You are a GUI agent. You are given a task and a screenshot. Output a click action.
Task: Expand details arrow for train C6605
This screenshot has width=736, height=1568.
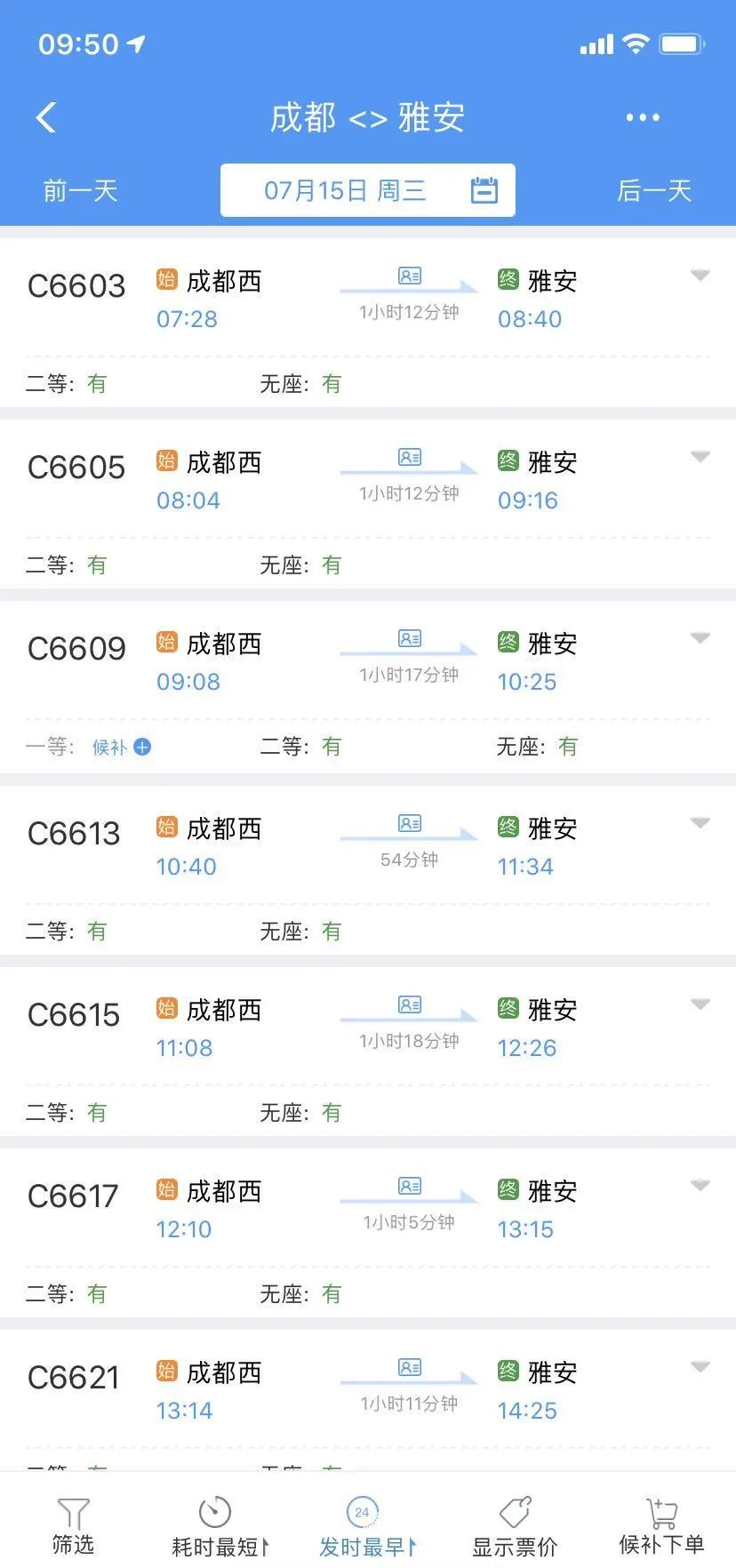700,457
